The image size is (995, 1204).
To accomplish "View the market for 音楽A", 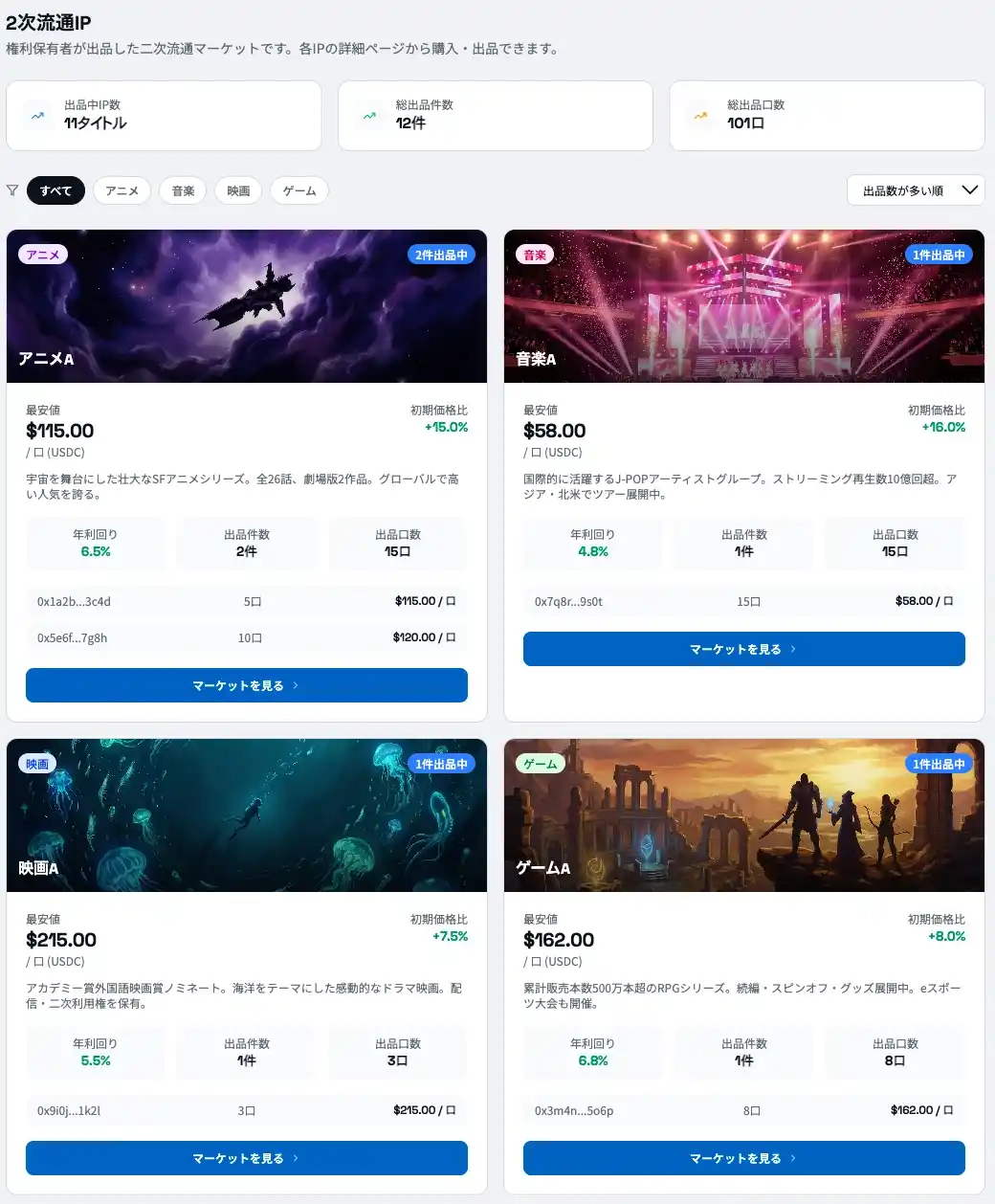I will [x=743, y=649].
